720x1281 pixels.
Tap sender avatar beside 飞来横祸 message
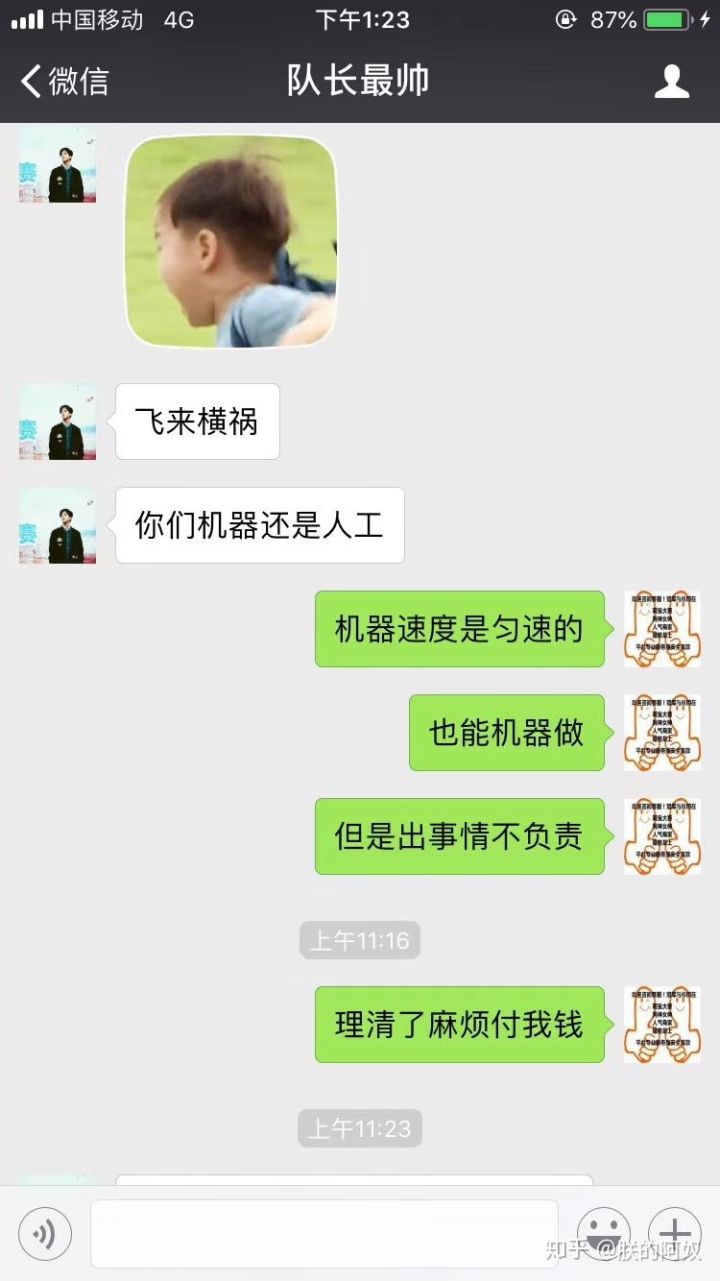(x=58, y=422)
